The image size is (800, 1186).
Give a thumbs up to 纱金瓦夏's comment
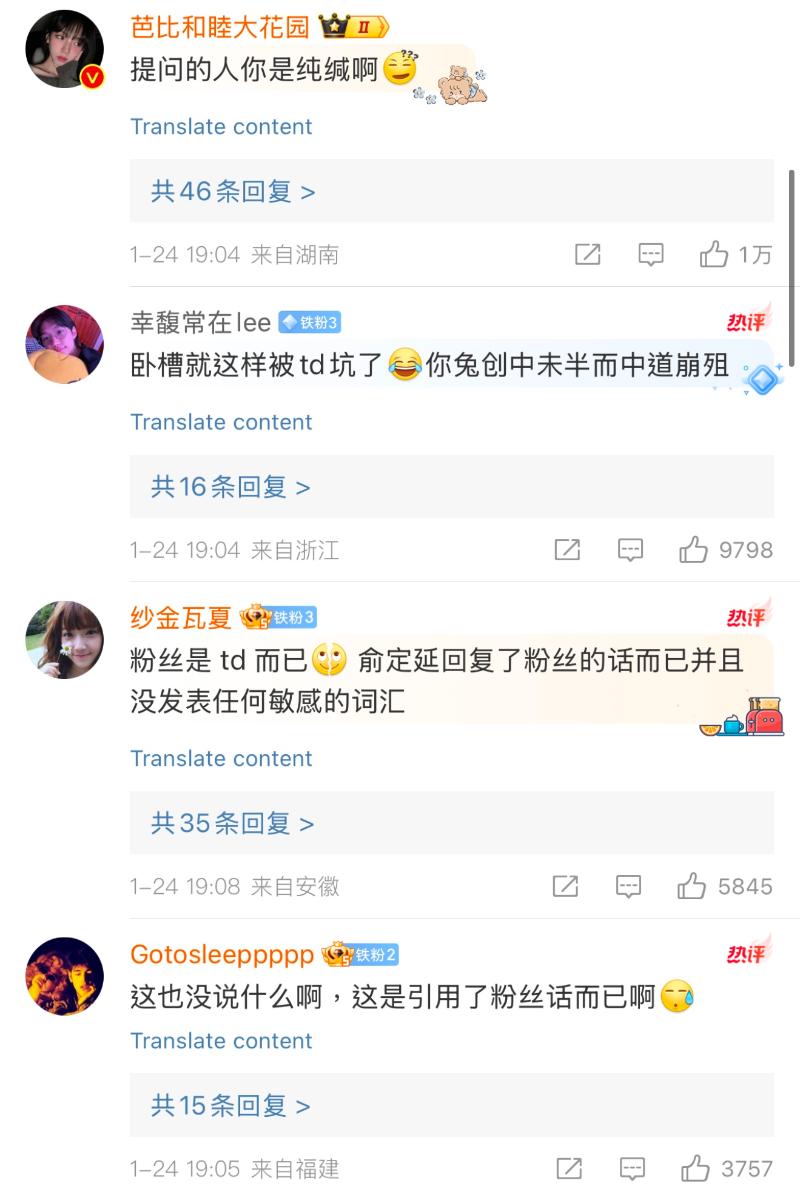coord(692,886)
